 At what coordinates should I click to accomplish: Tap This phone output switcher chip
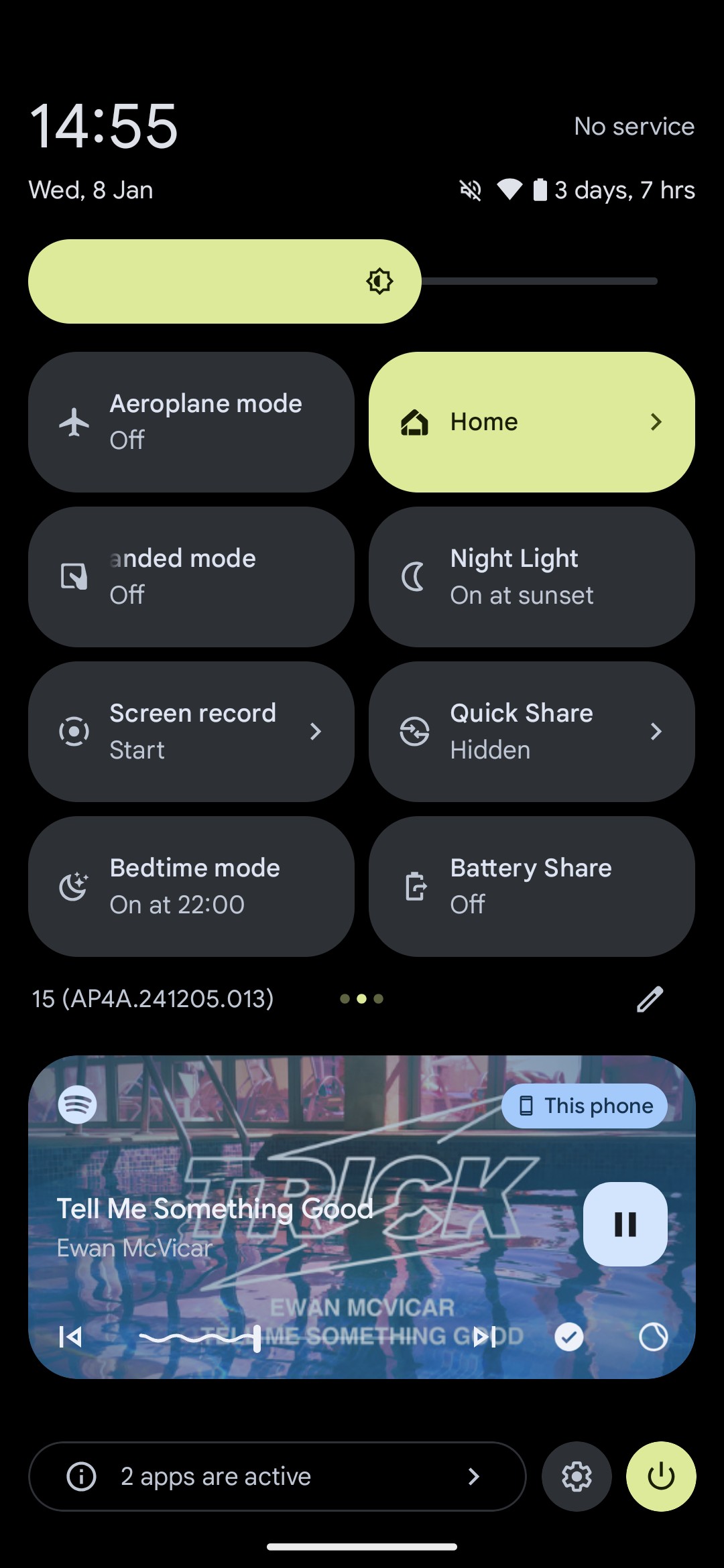[x=585, y=1106]
